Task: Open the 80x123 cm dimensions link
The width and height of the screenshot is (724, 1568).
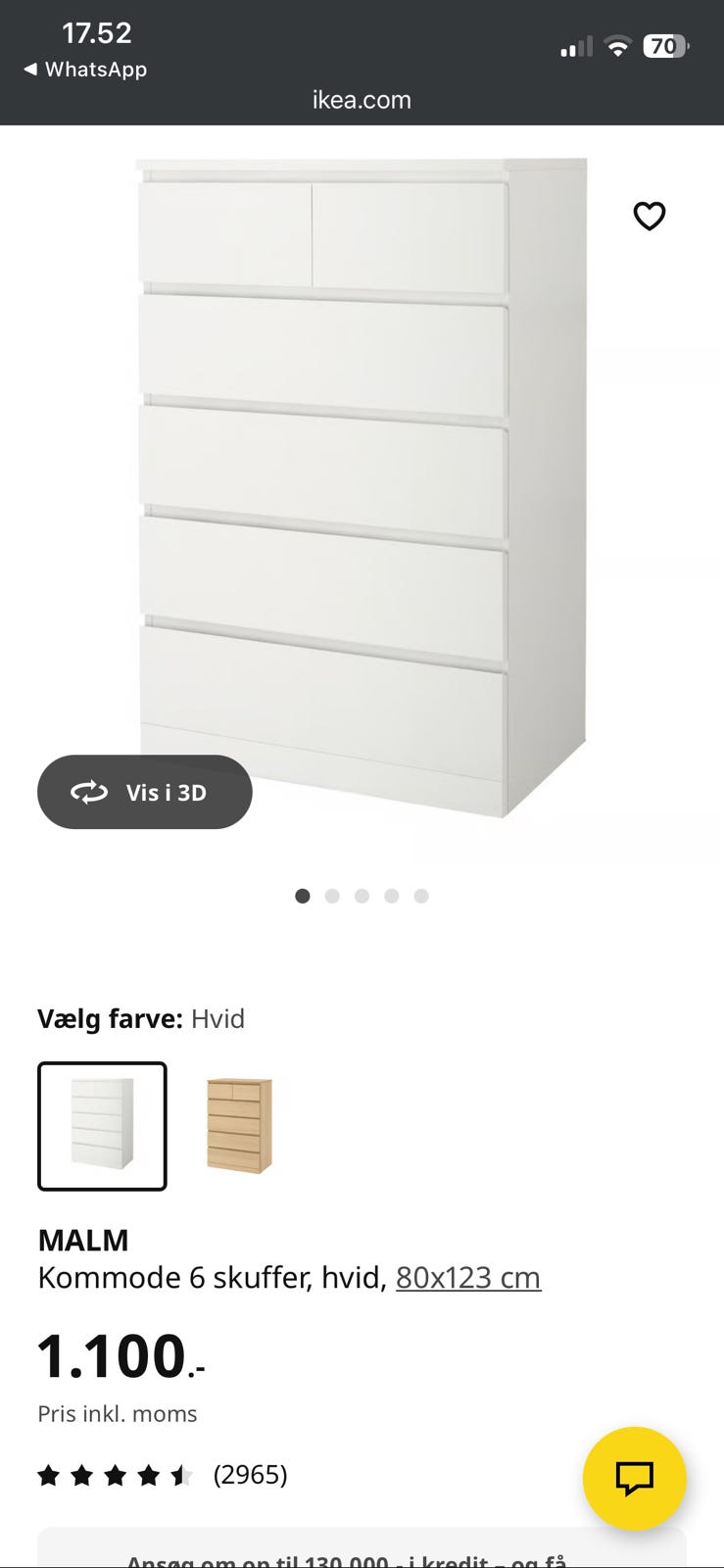Action: pyautogui.click(x=468, y=1277)
